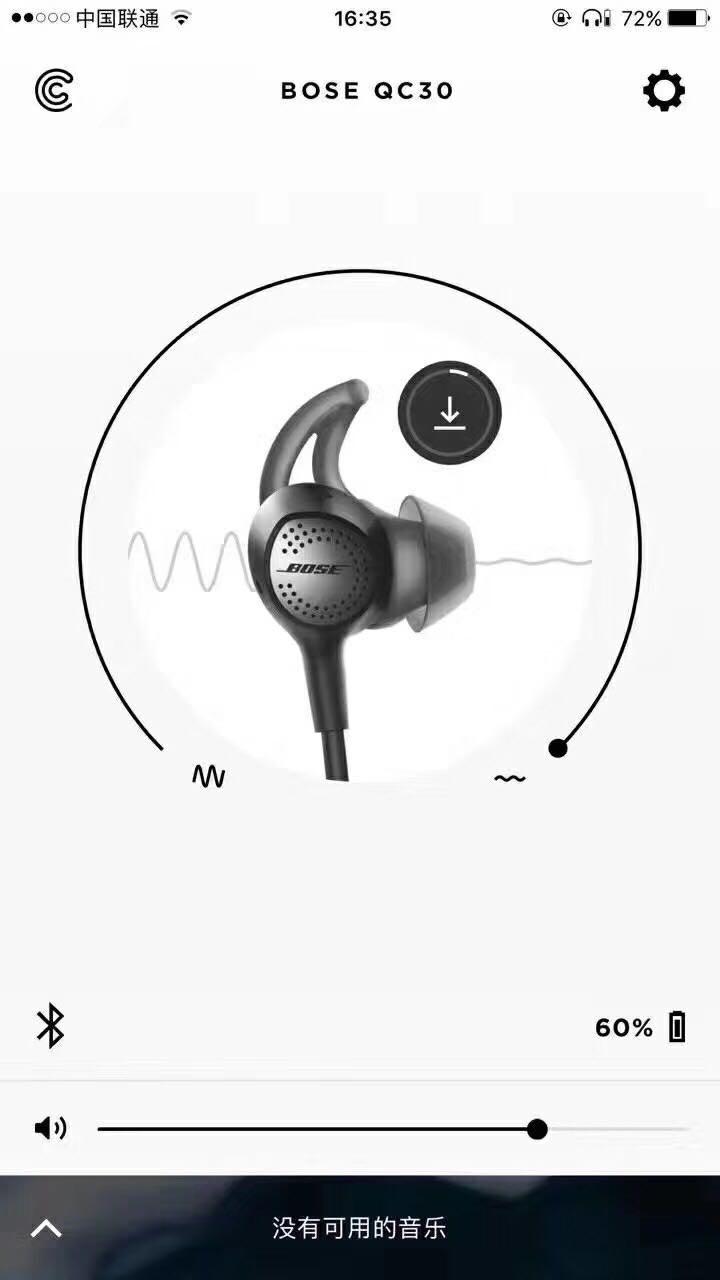Open the settings gear
Image resolution: width=720 pixels, height=1280 pixels.
[x=663, y=91]
